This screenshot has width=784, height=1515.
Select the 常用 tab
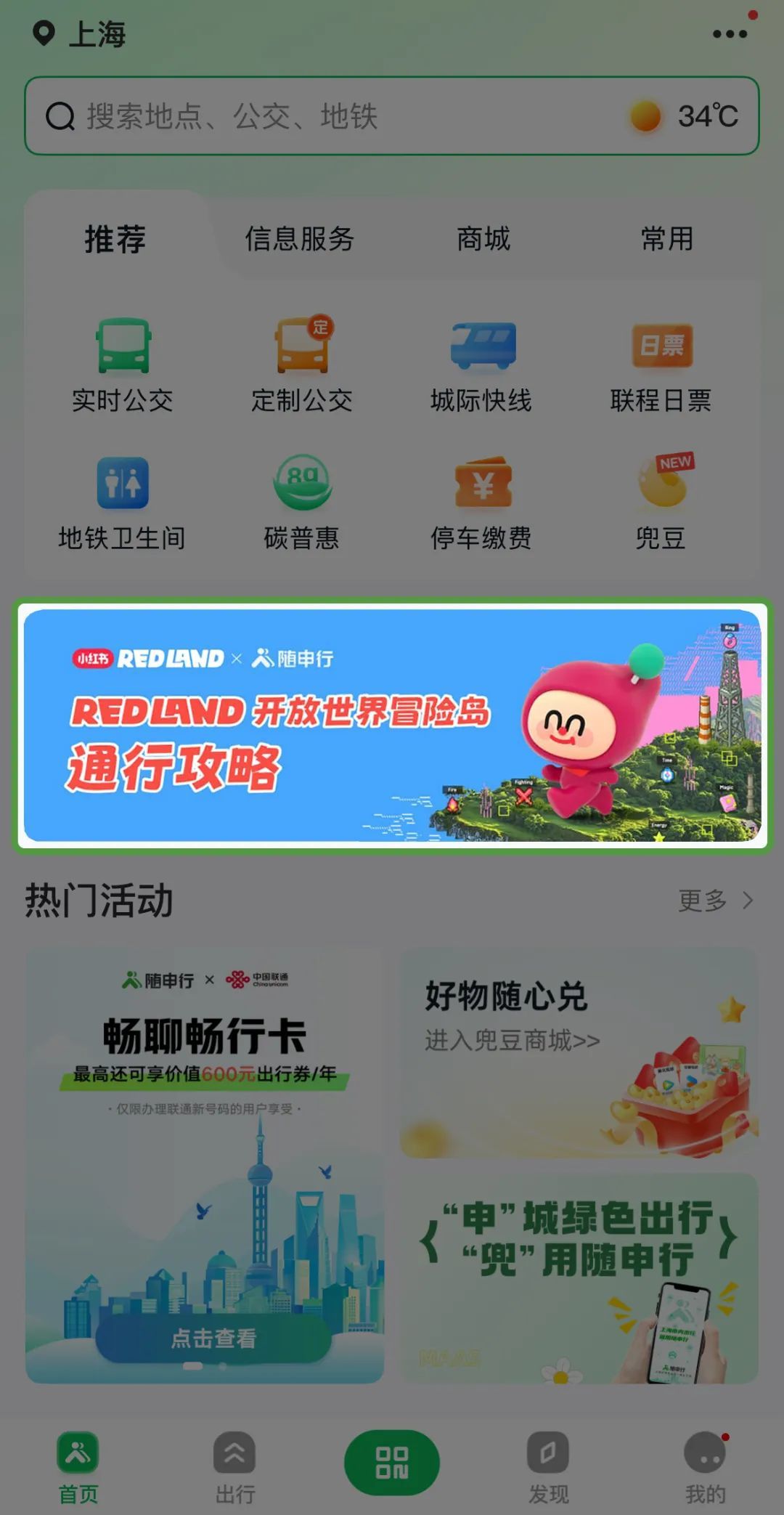point(666,238)
